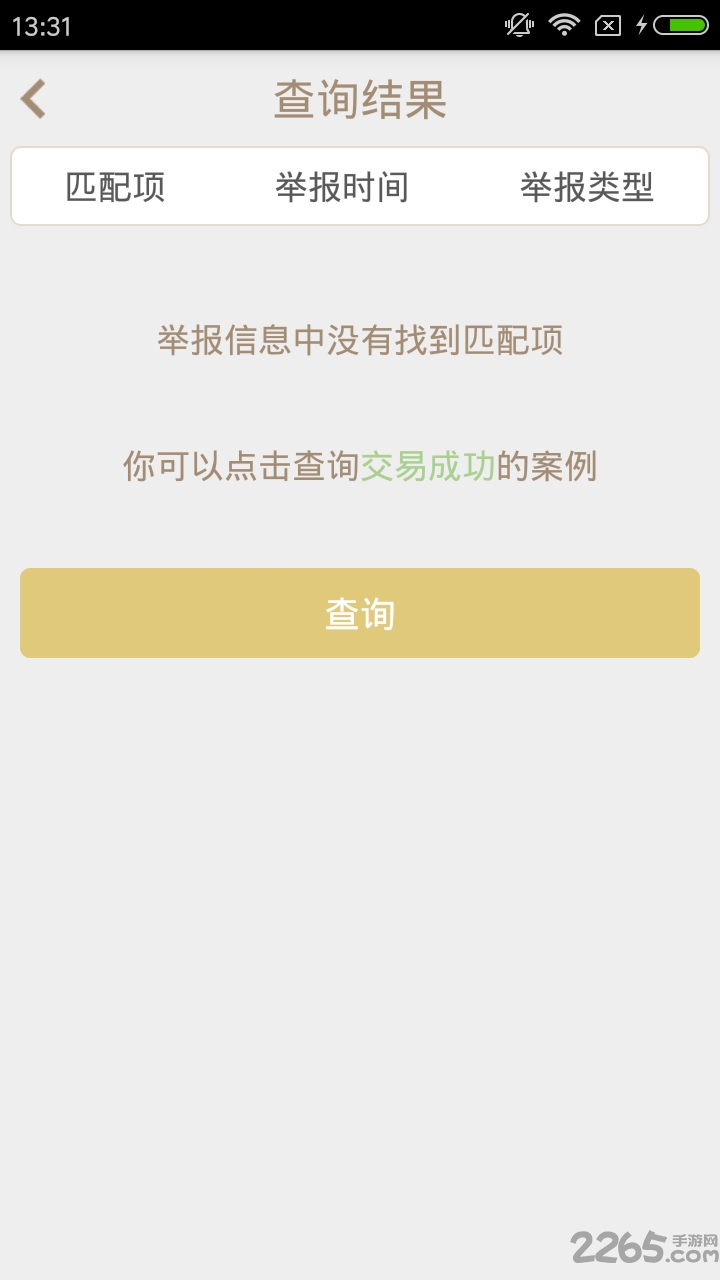
Task: Toggle the filter bar selection
Action: 360,187
